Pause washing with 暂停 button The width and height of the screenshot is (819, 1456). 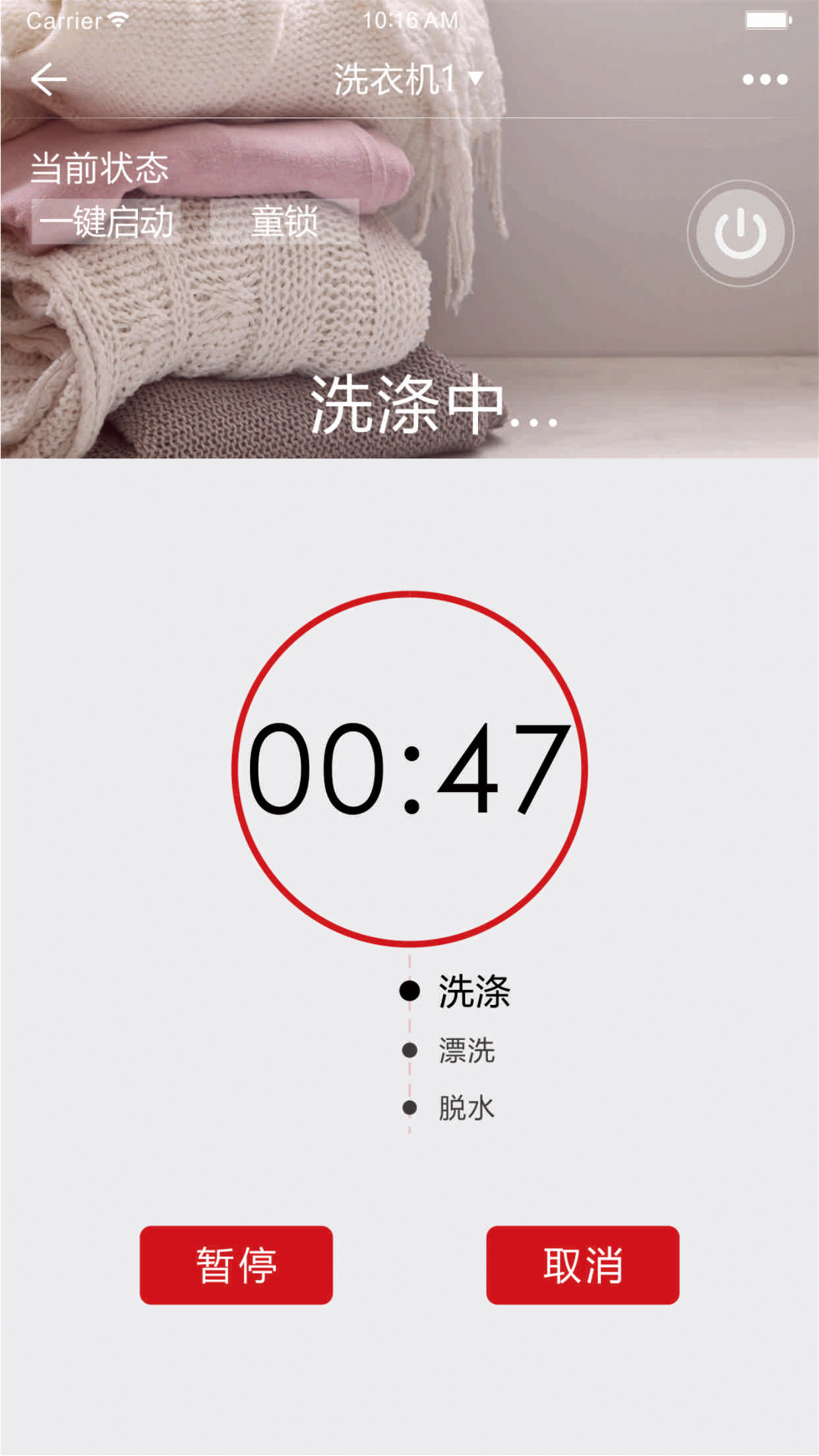(x=236, y=1265)
